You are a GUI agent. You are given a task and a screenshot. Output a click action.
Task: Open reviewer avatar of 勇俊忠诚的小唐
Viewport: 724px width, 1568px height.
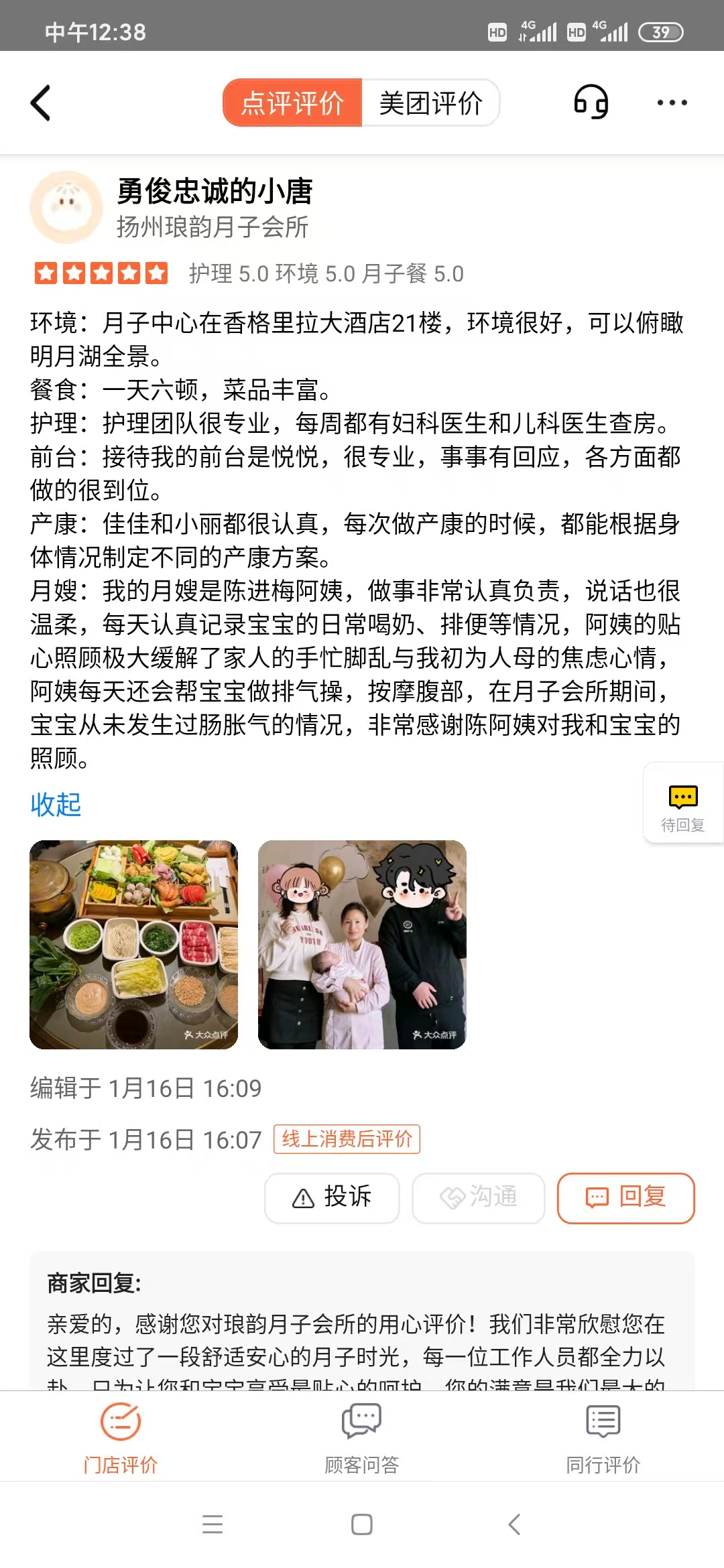(x=66, y=206)
